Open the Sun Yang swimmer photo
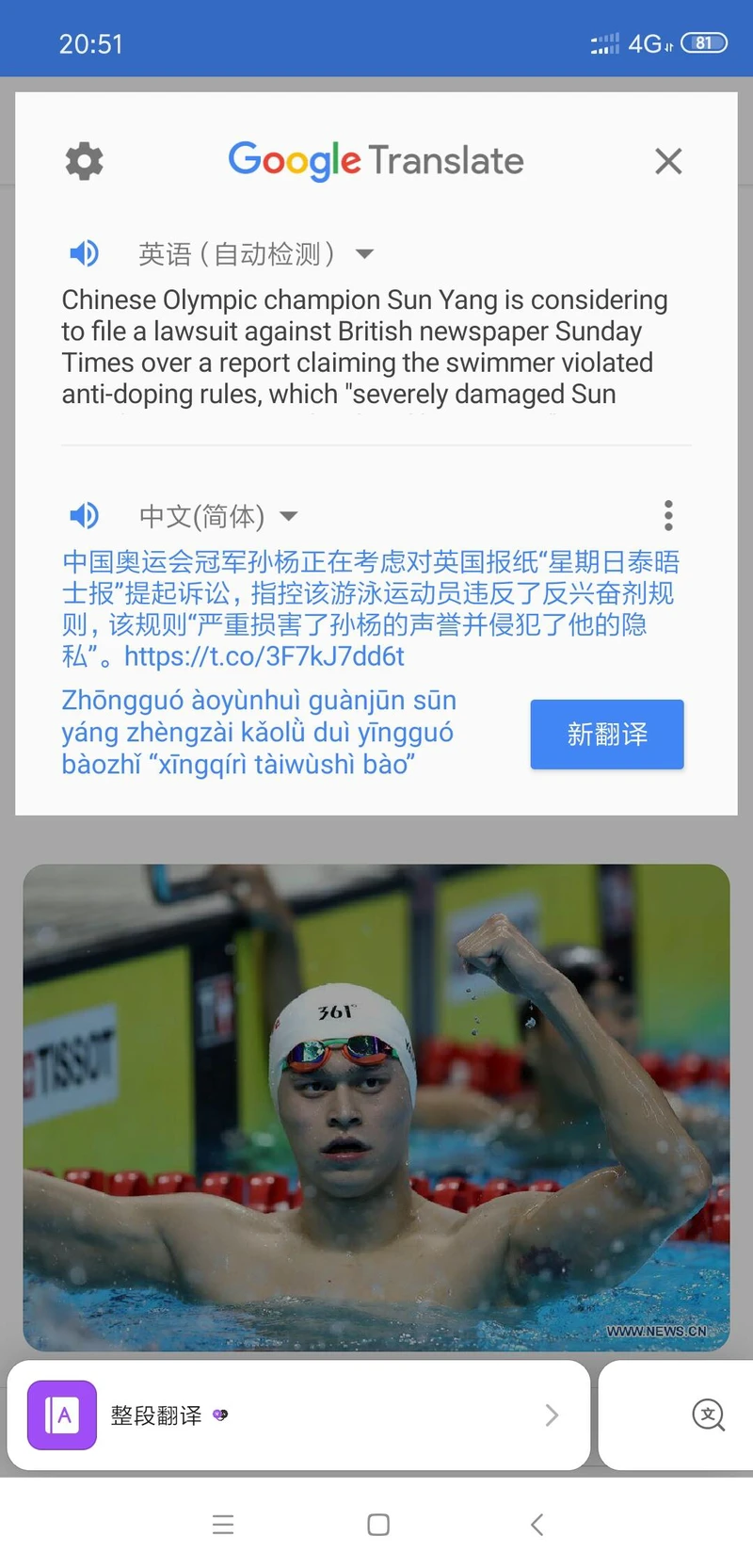The width and height of the screenshot is (753, 1568). point(376,1107)
